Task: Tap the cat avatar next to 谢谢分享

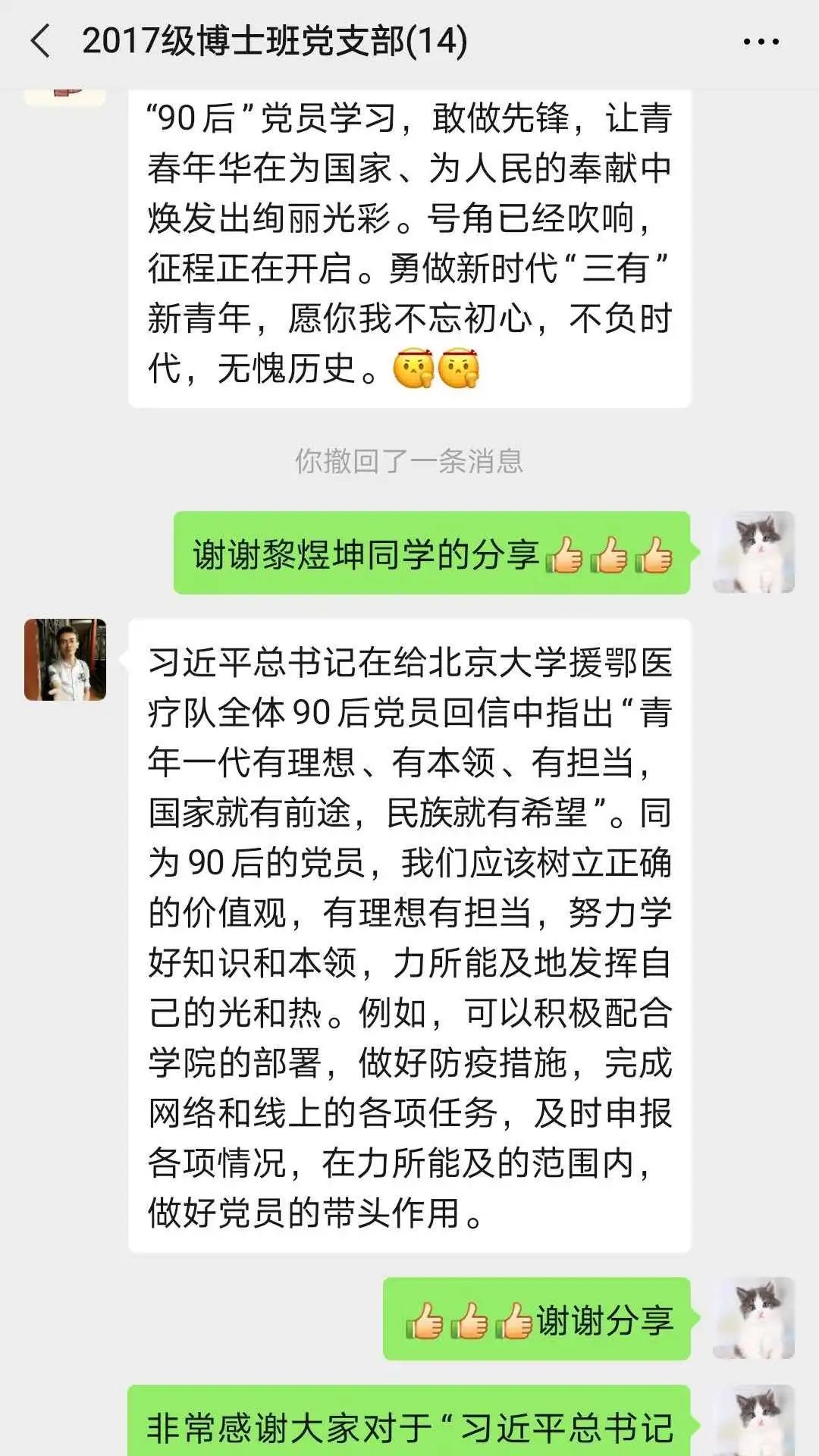Action: 753,1318
